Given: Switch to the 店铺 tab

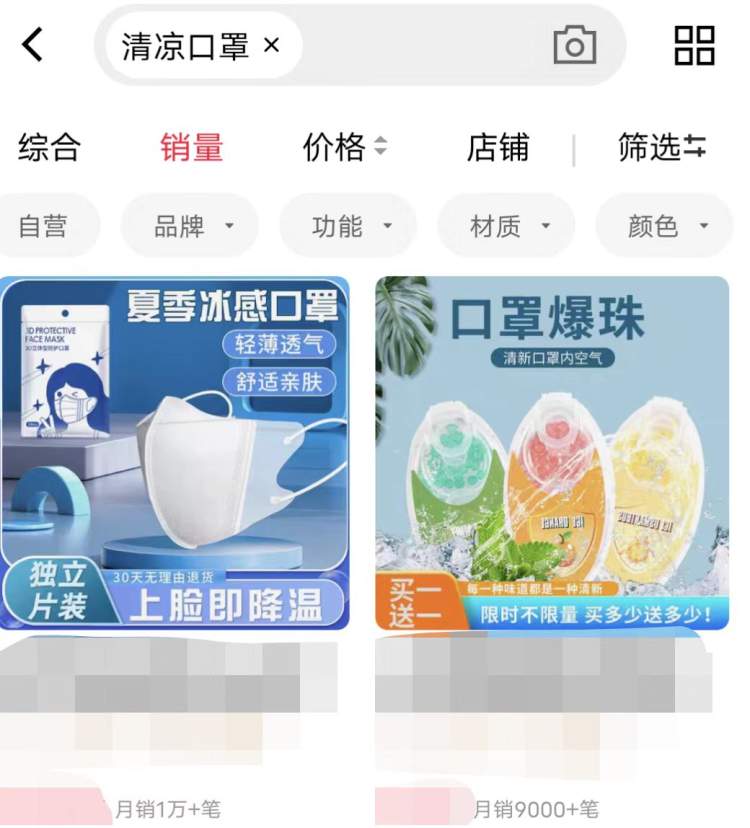Looking at the screenshot, I should (497, 148).
